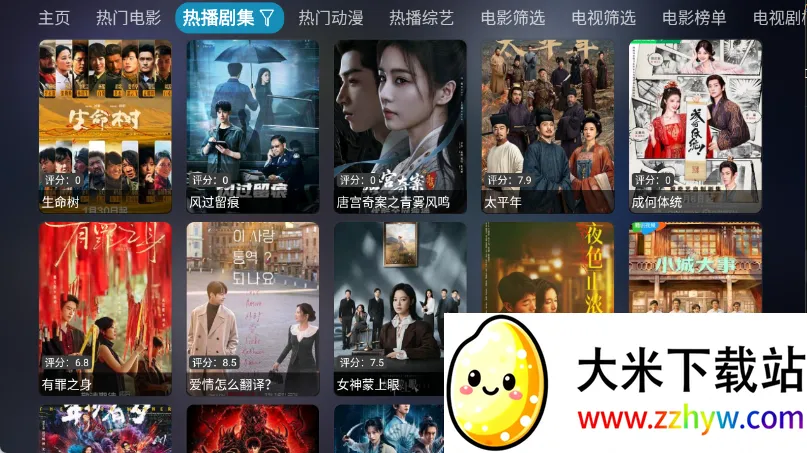Select the show 爱情怎么翻译?
Screen dimensions: 807x453
pyautogui.click(x=252, y=305)
